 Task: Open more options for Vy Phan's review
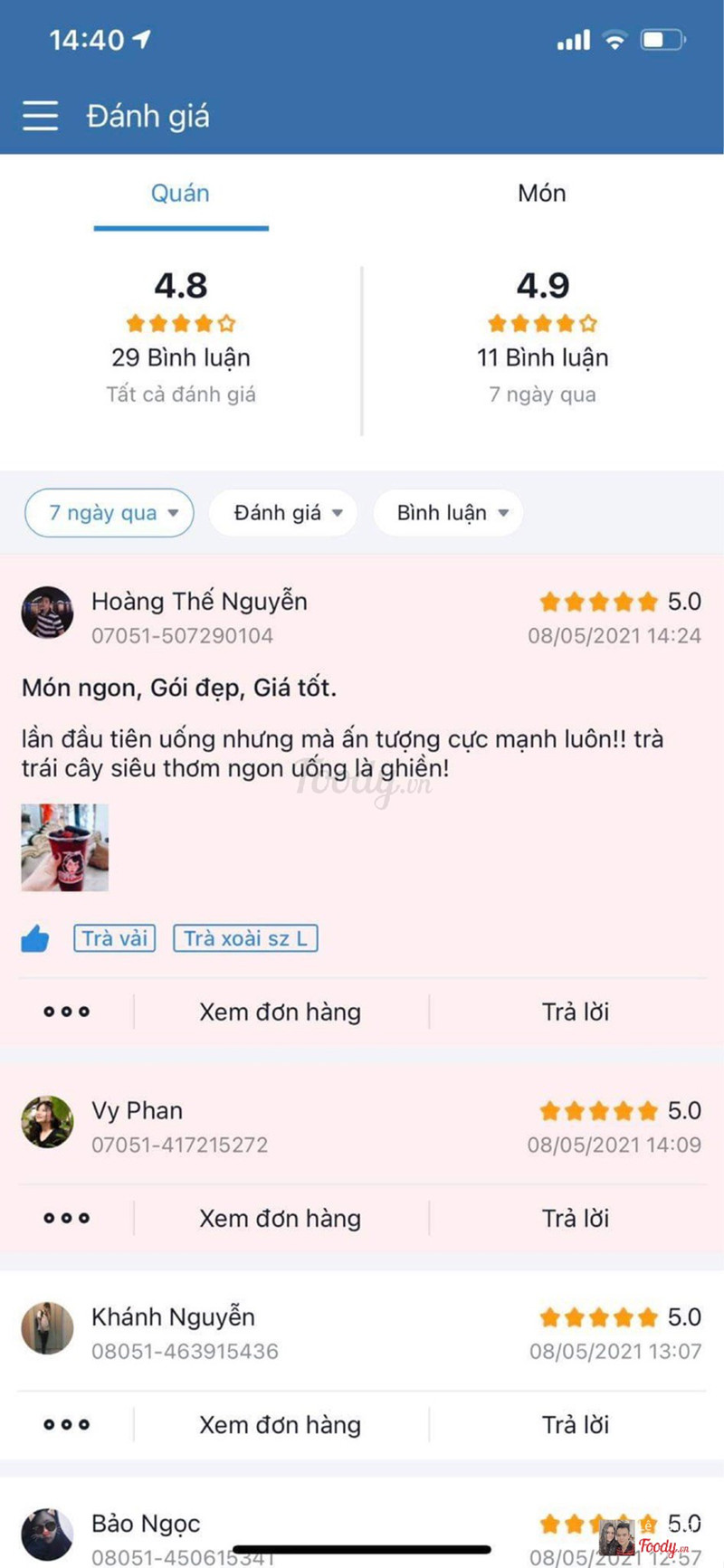click(x=67, y=1218)
